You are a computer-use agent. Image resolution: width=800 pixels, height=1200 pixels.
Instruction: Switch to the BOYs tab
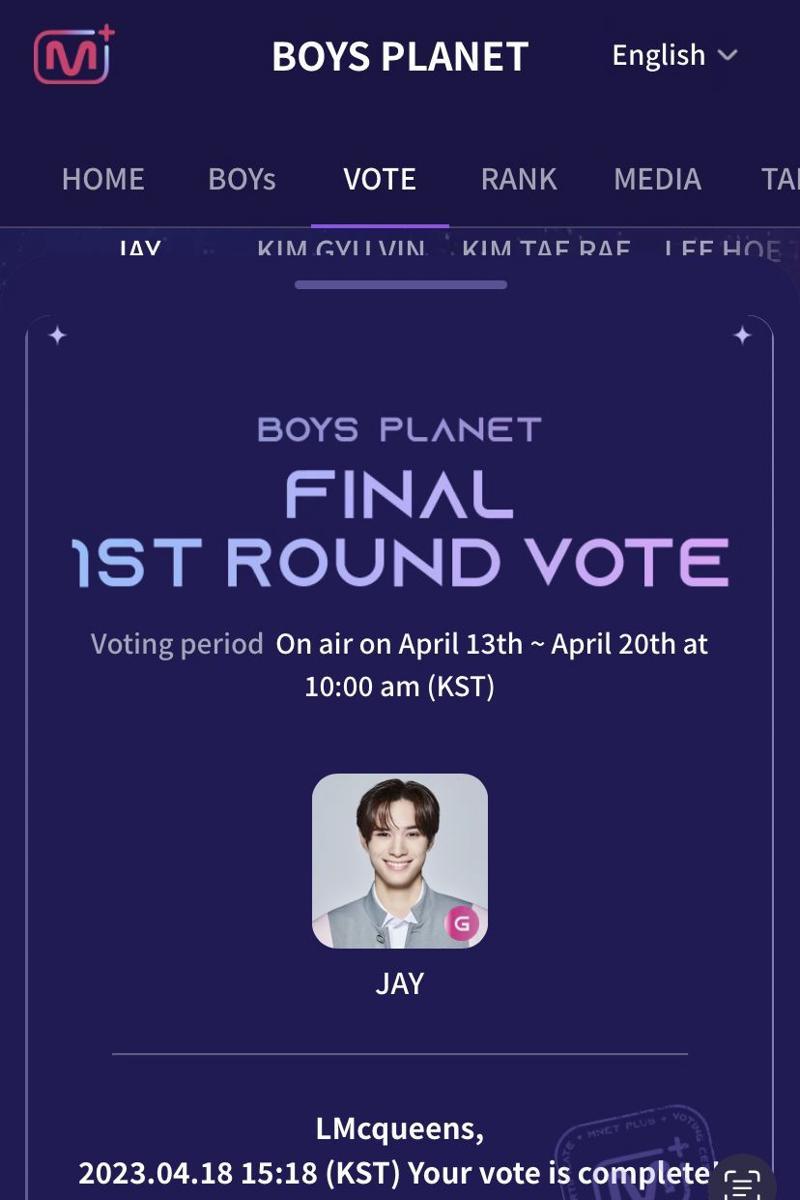242,179
